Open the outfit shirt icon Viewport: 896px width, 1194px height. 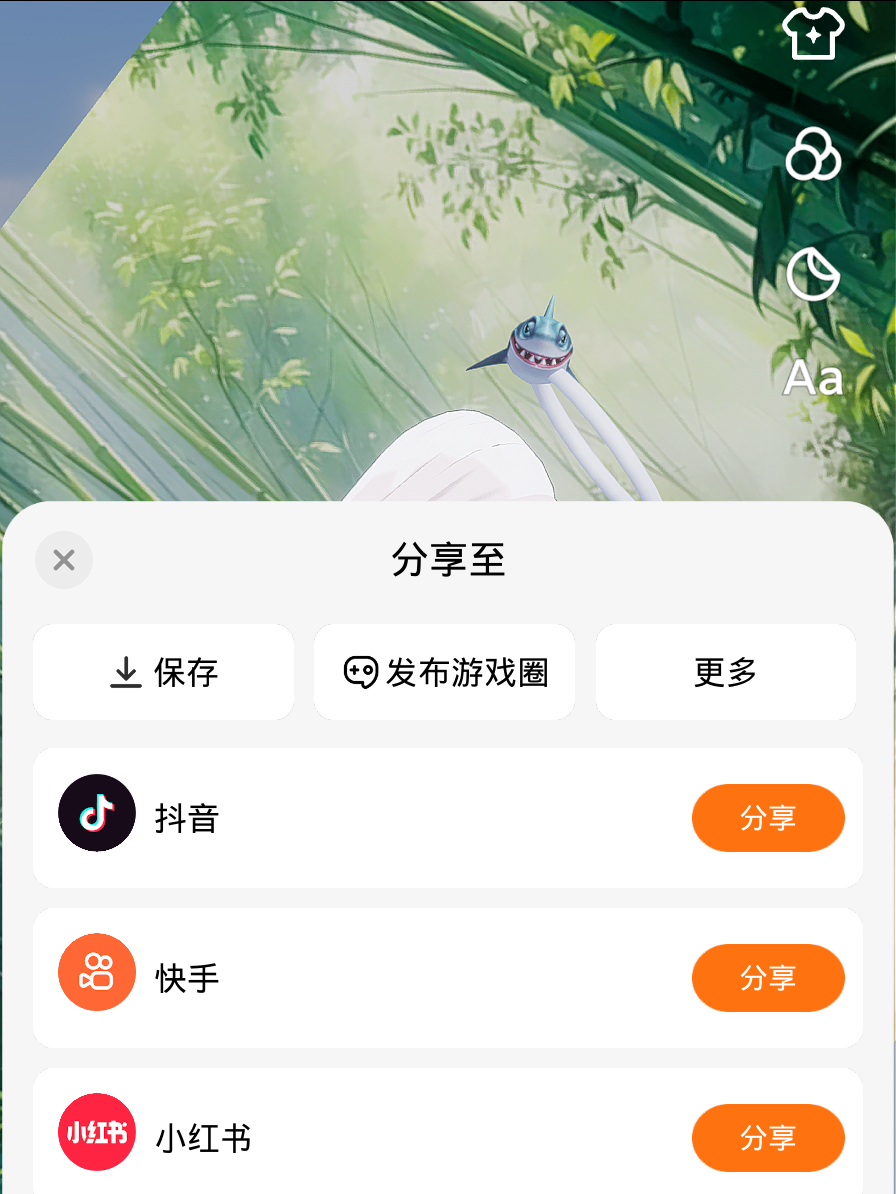(x=813, y=34)
